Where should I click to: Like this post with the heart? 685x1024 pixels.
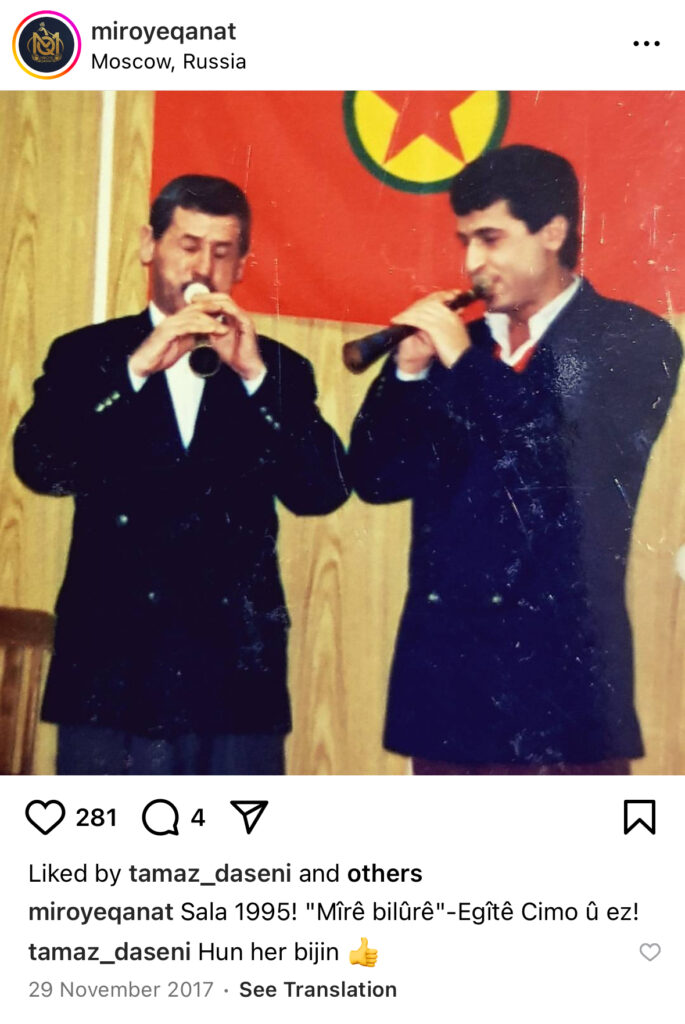(45, 817)
